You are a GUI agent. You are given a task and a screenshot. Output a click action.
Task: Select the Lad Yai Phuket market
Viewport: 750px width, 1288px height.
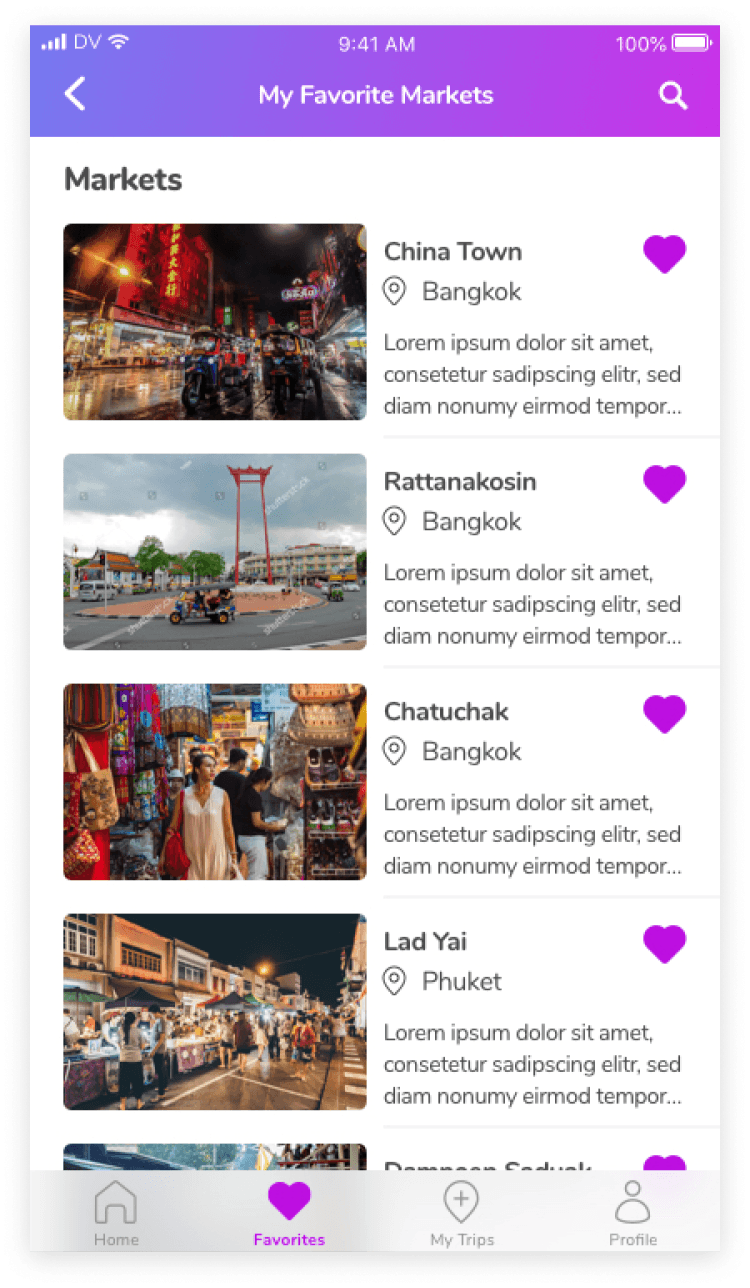pos(392,1012)
